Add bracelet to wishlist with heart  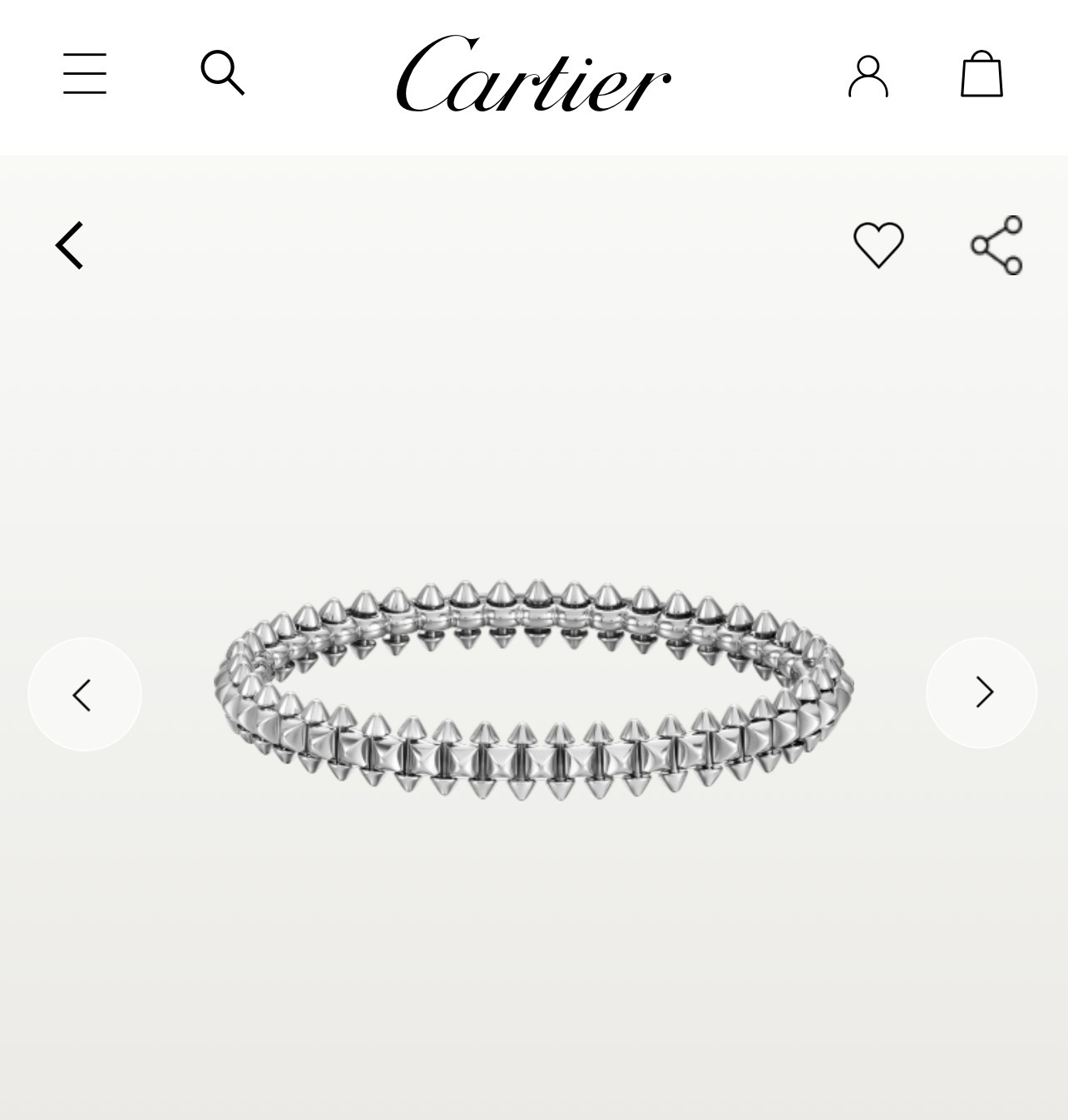coord(878,244)
